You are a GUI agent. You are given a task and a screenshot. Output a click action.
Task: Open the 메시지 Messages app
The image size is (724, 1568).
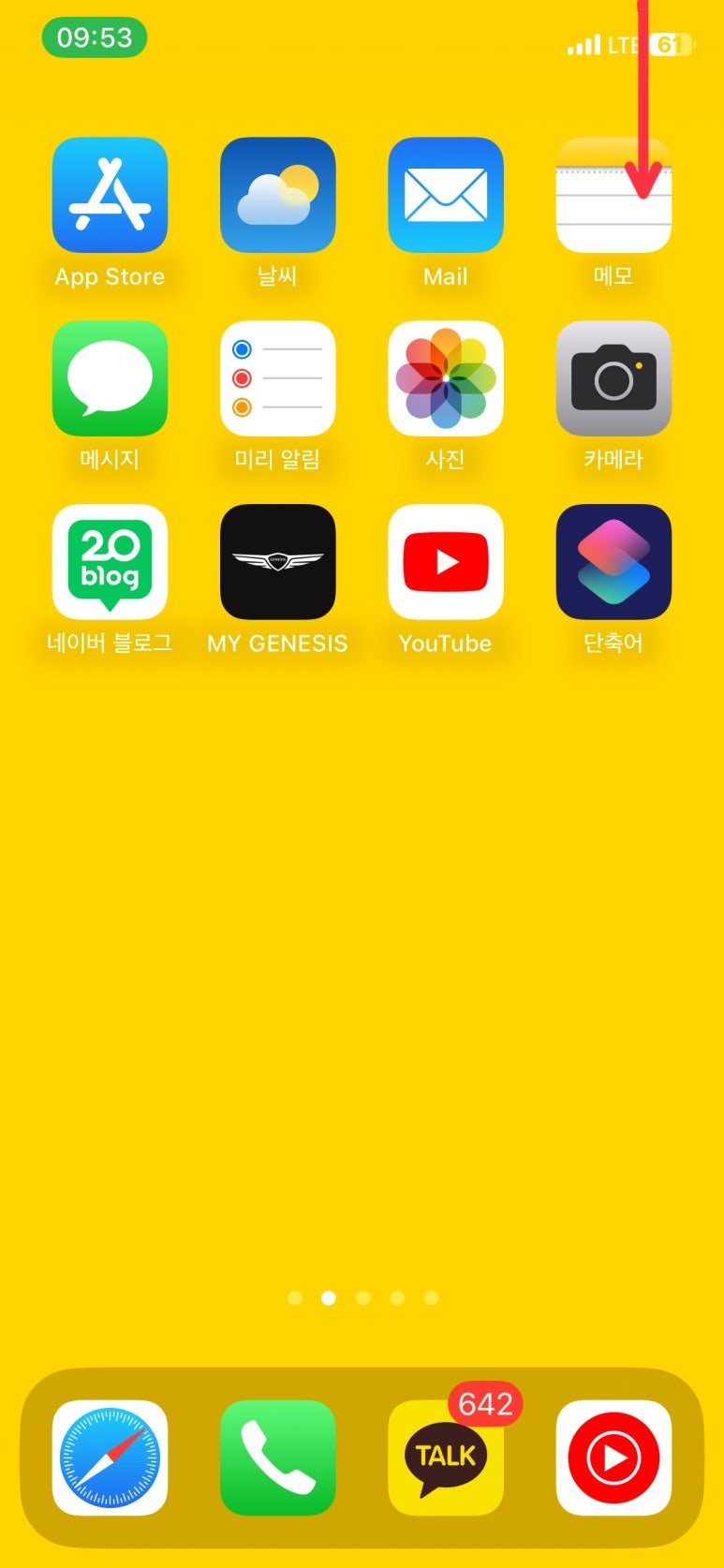(x=110, y=378)
